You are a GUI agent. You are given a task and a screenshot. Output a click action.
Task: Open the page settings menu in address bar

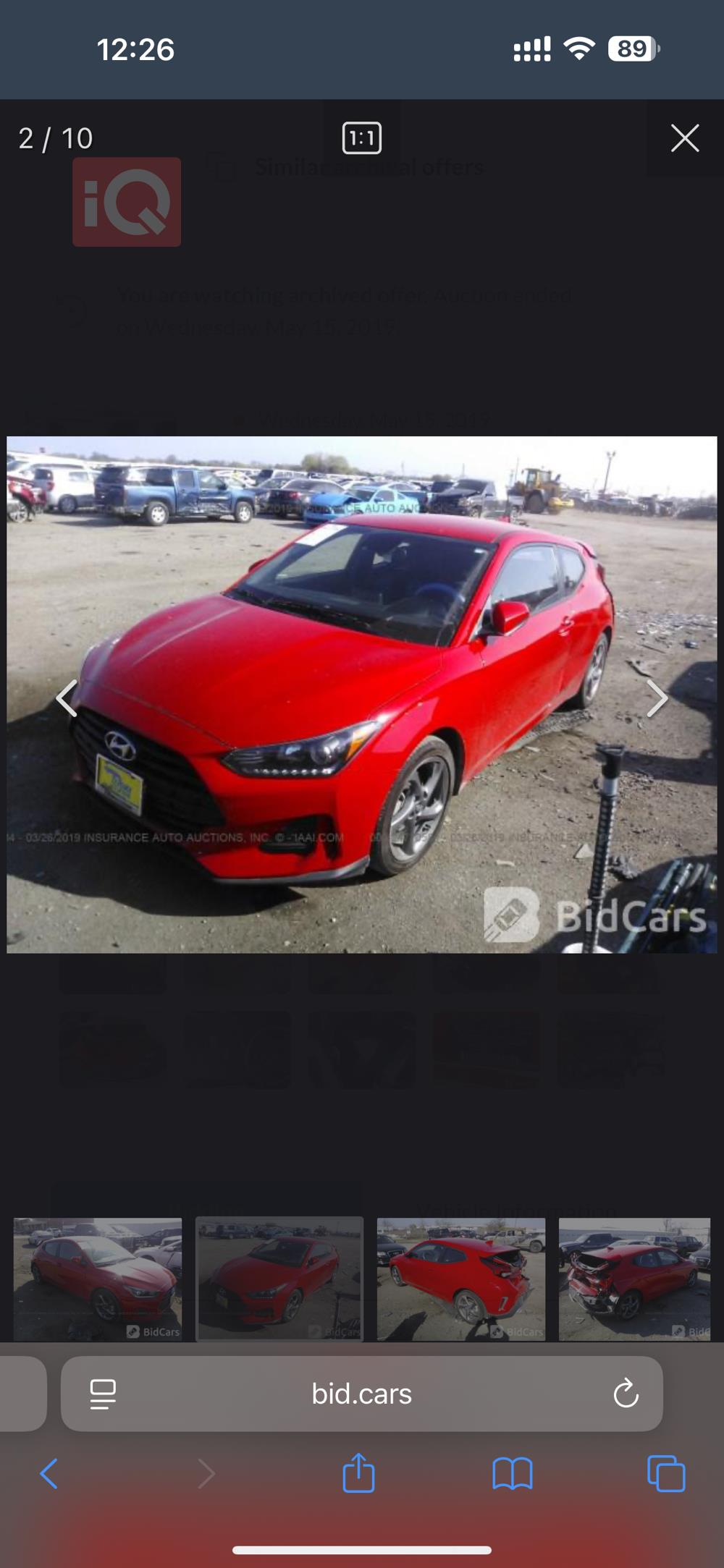(103, 1394)
